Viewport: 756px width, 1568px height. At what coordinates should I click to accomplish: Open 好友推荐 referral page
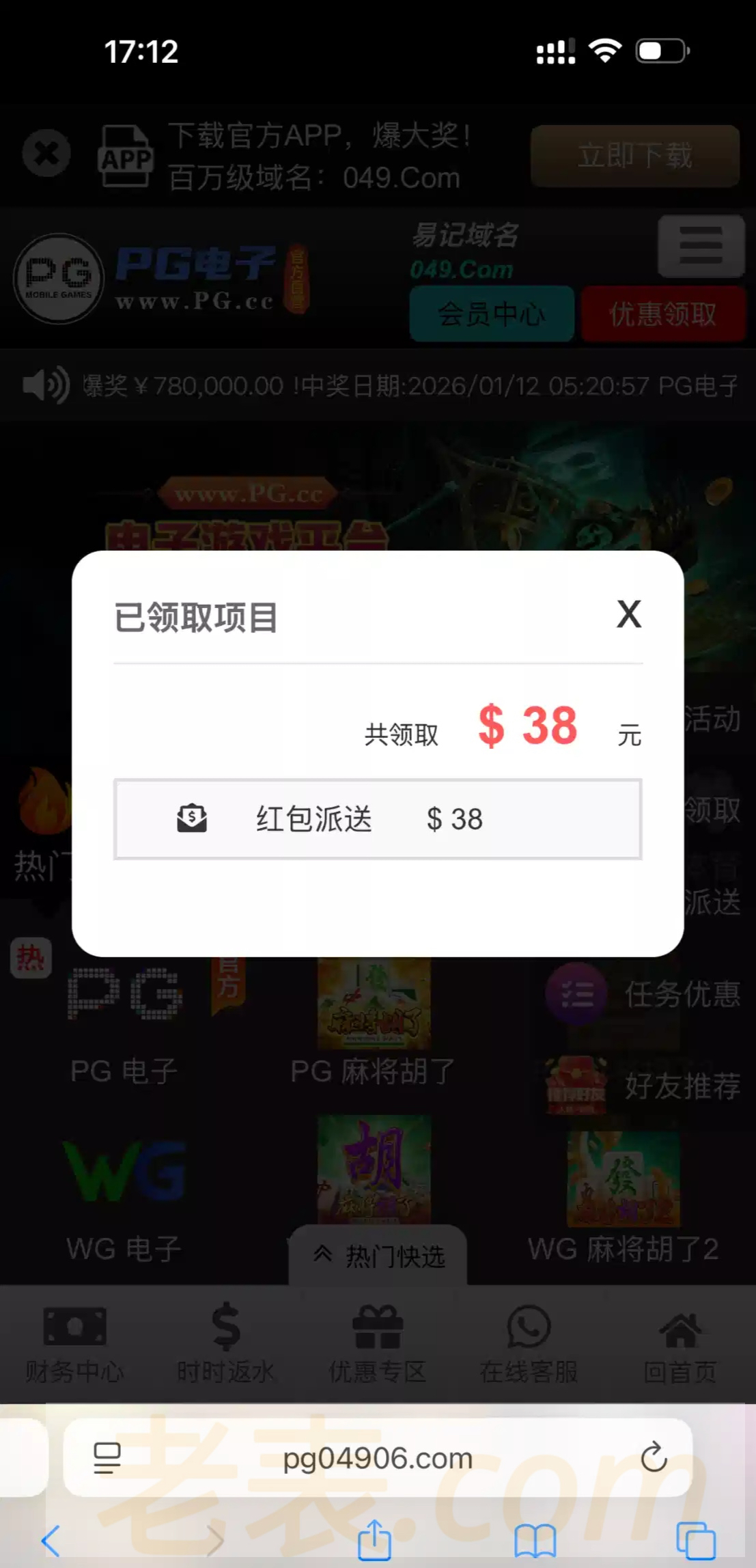pos(643,1086)
